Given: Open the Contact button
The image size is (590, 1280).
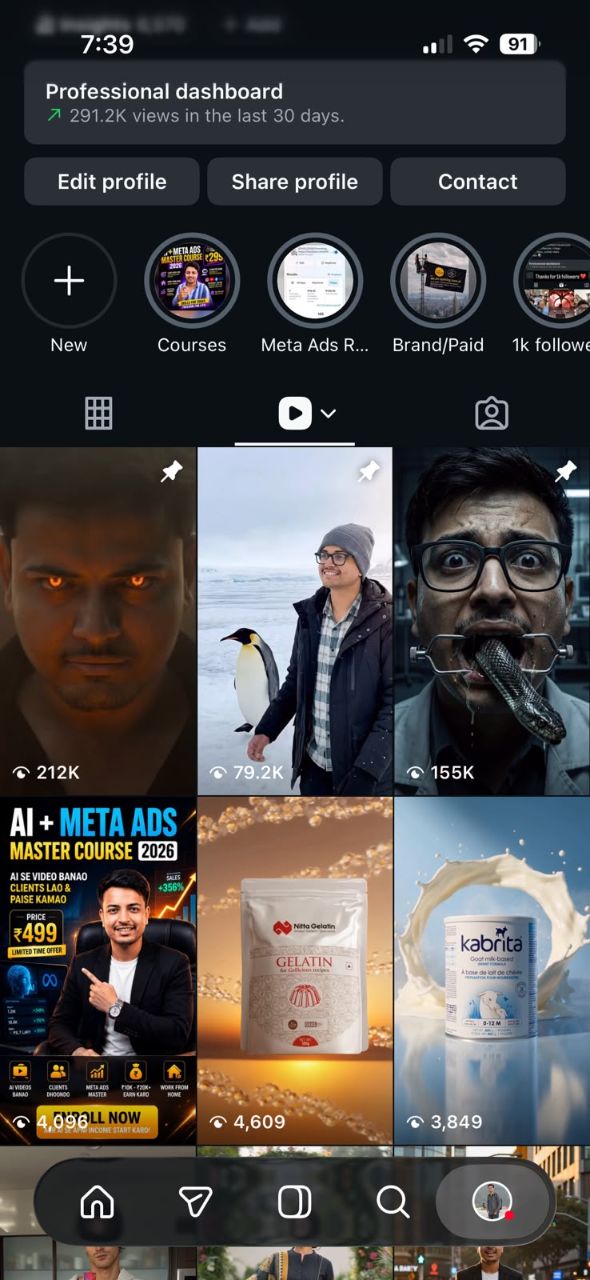Looking at the screenshot, I should [x=478, y=181].
